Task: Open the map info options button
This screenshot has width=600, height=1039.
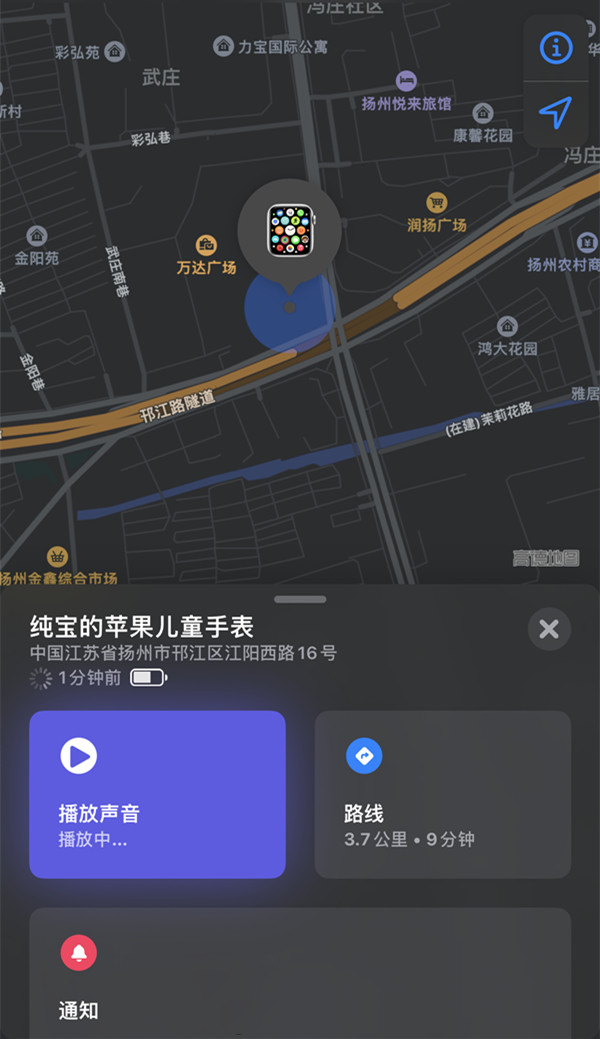Action: coord(555,48)
